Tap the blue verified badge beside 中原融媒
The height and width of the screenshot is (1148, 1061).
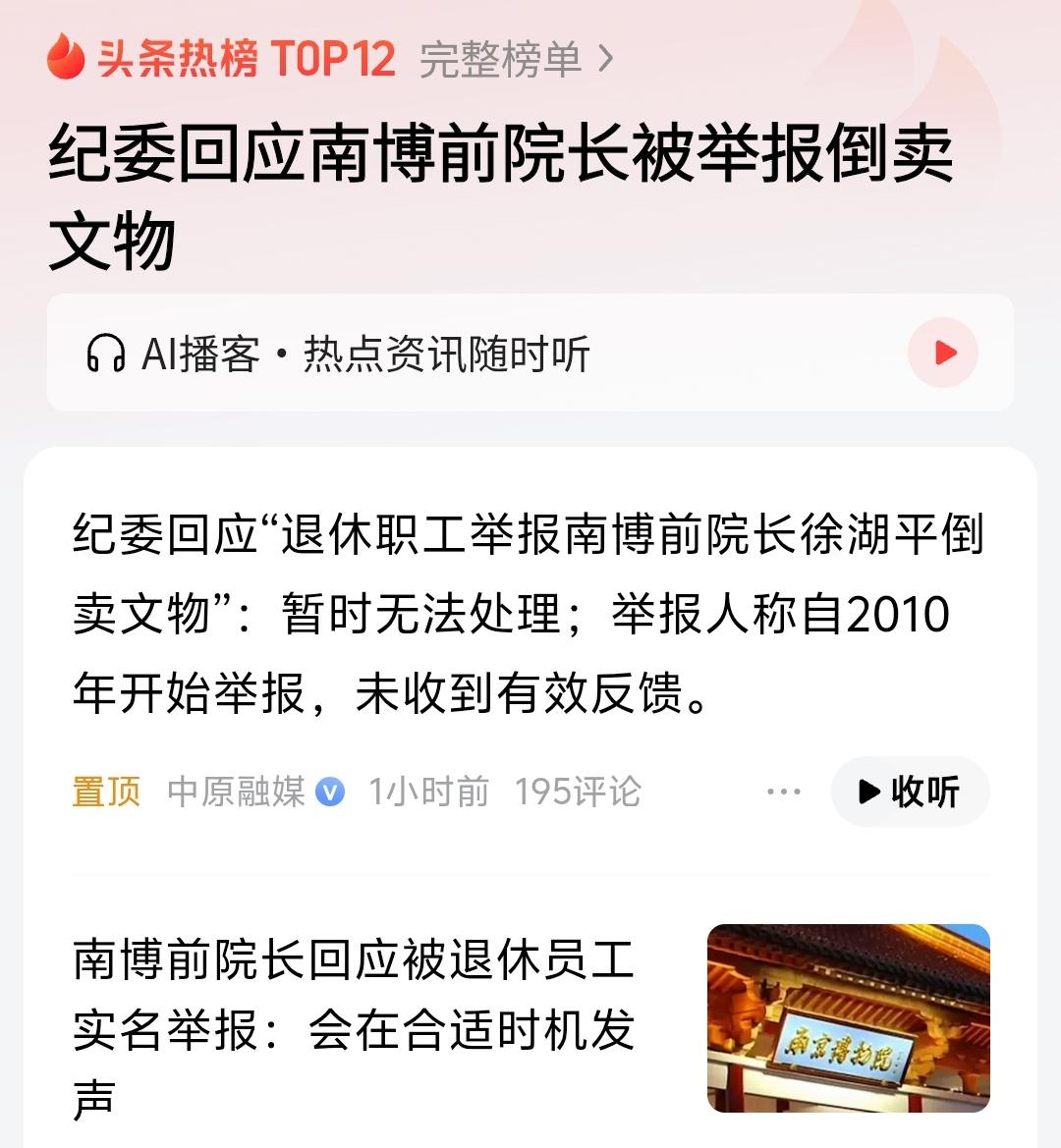click(x=330, y=791)
